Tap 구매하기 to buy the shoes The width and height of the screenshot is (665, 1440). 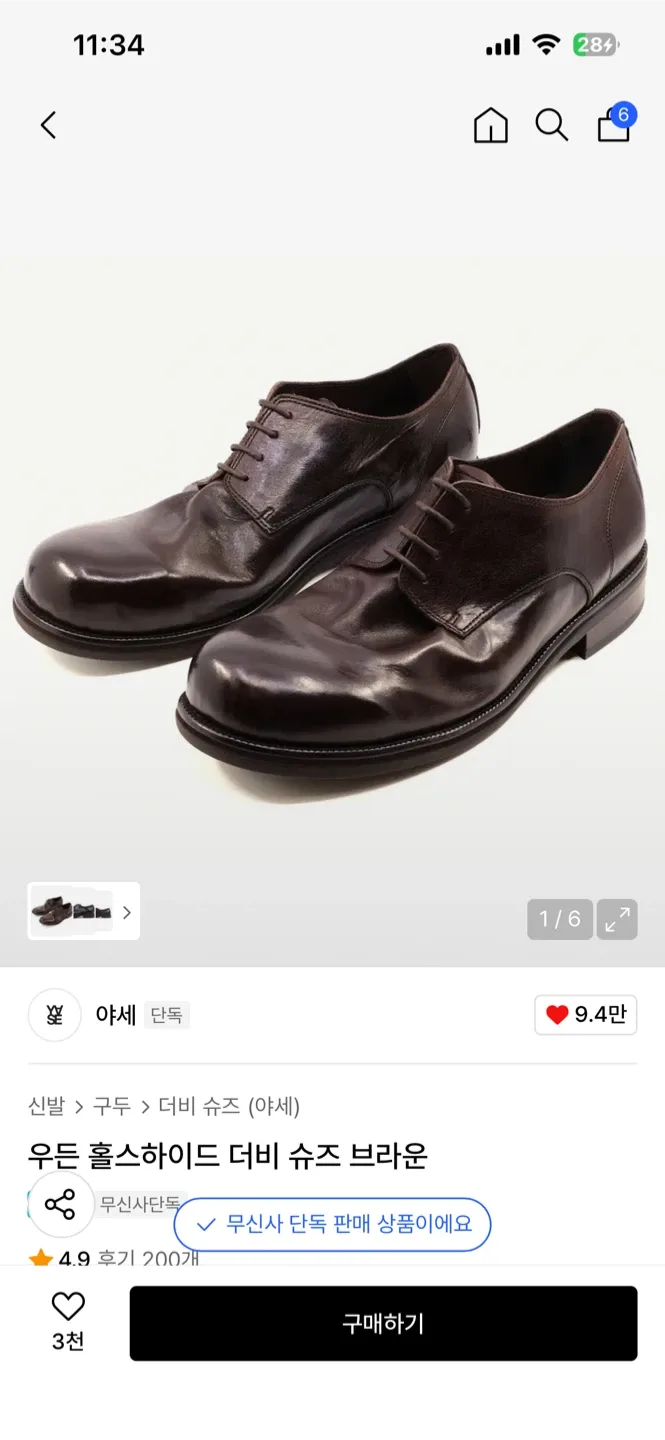[383, 1323]
